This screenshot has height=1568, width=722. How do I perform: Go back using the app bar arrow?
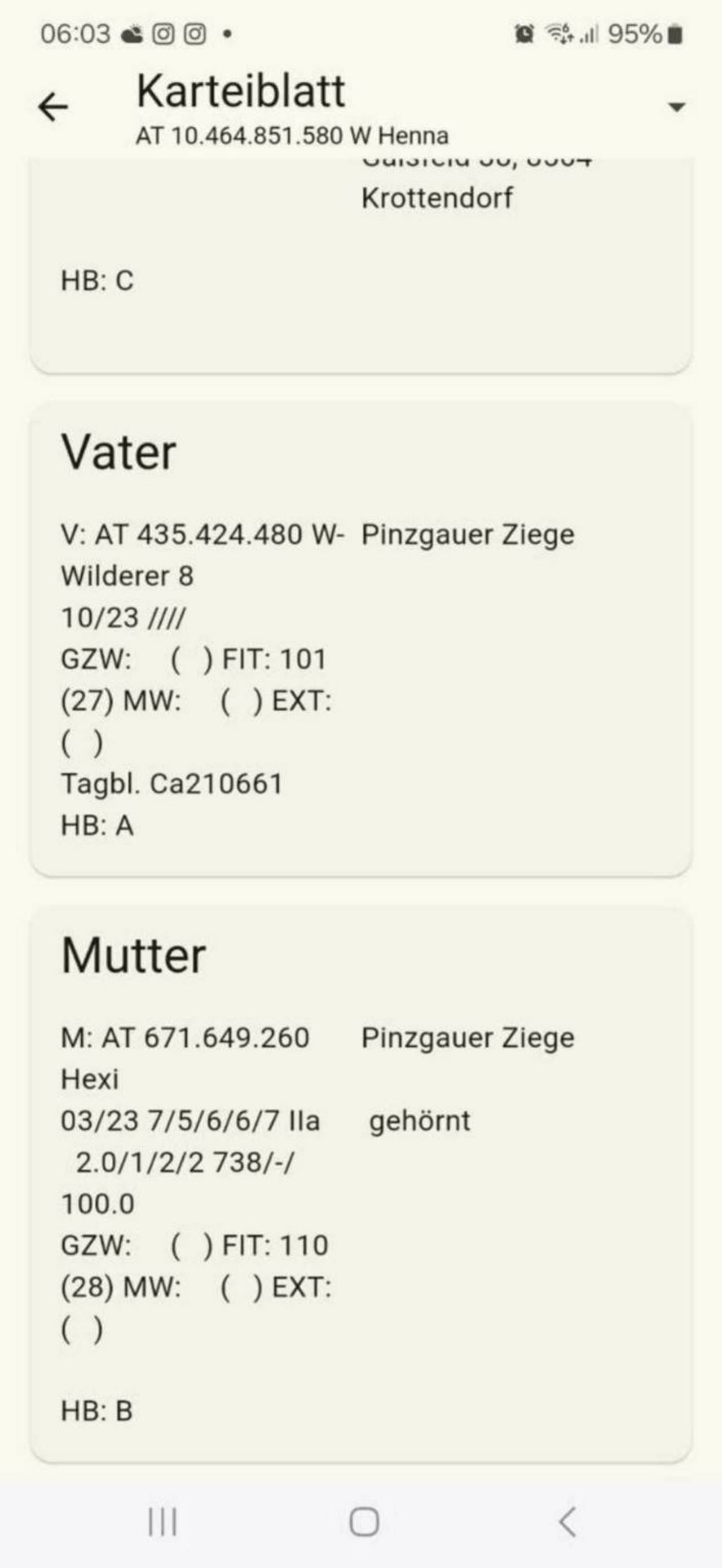pyautogui.click(x=53, y=107)
